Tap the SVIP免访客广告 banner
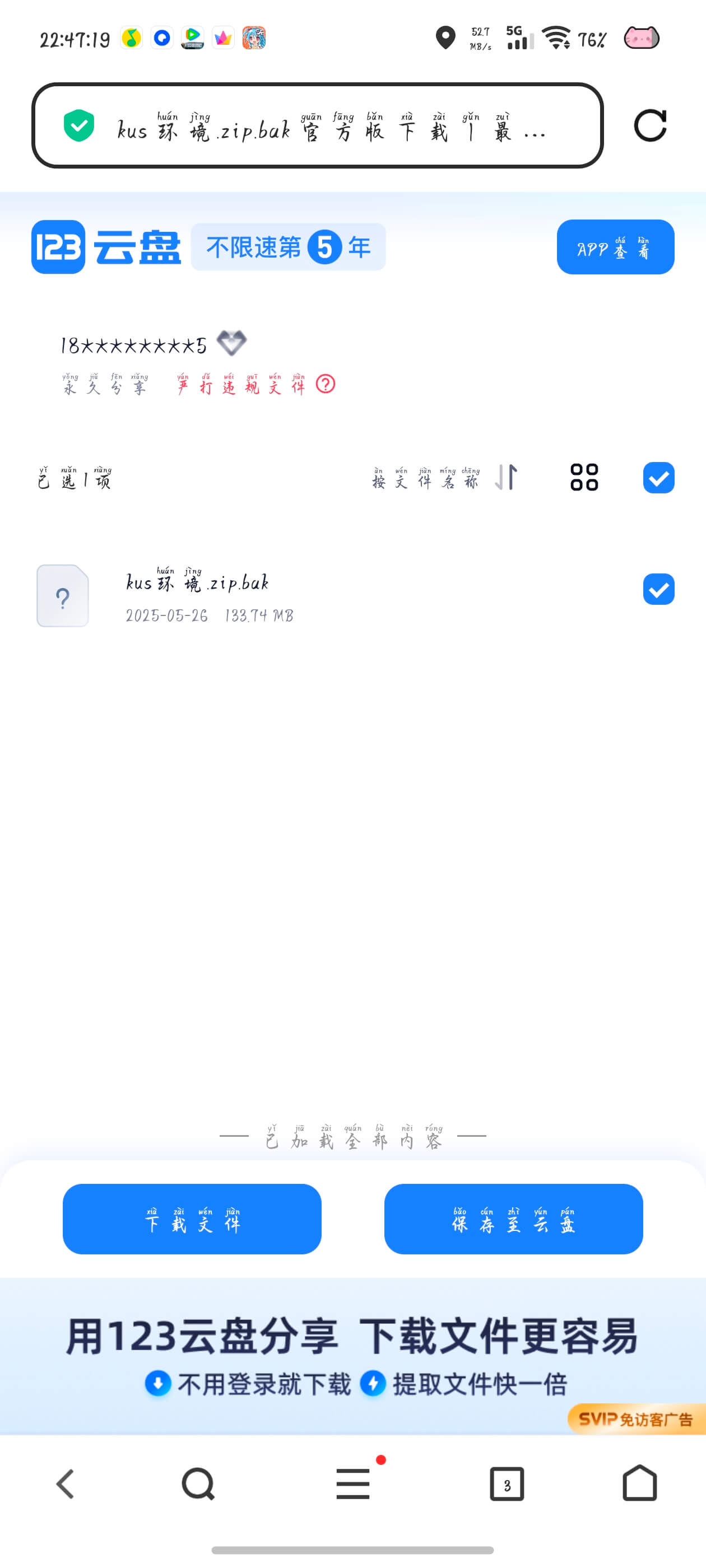This screenshot has width=706, height=1568. [x=635, y=1418]
